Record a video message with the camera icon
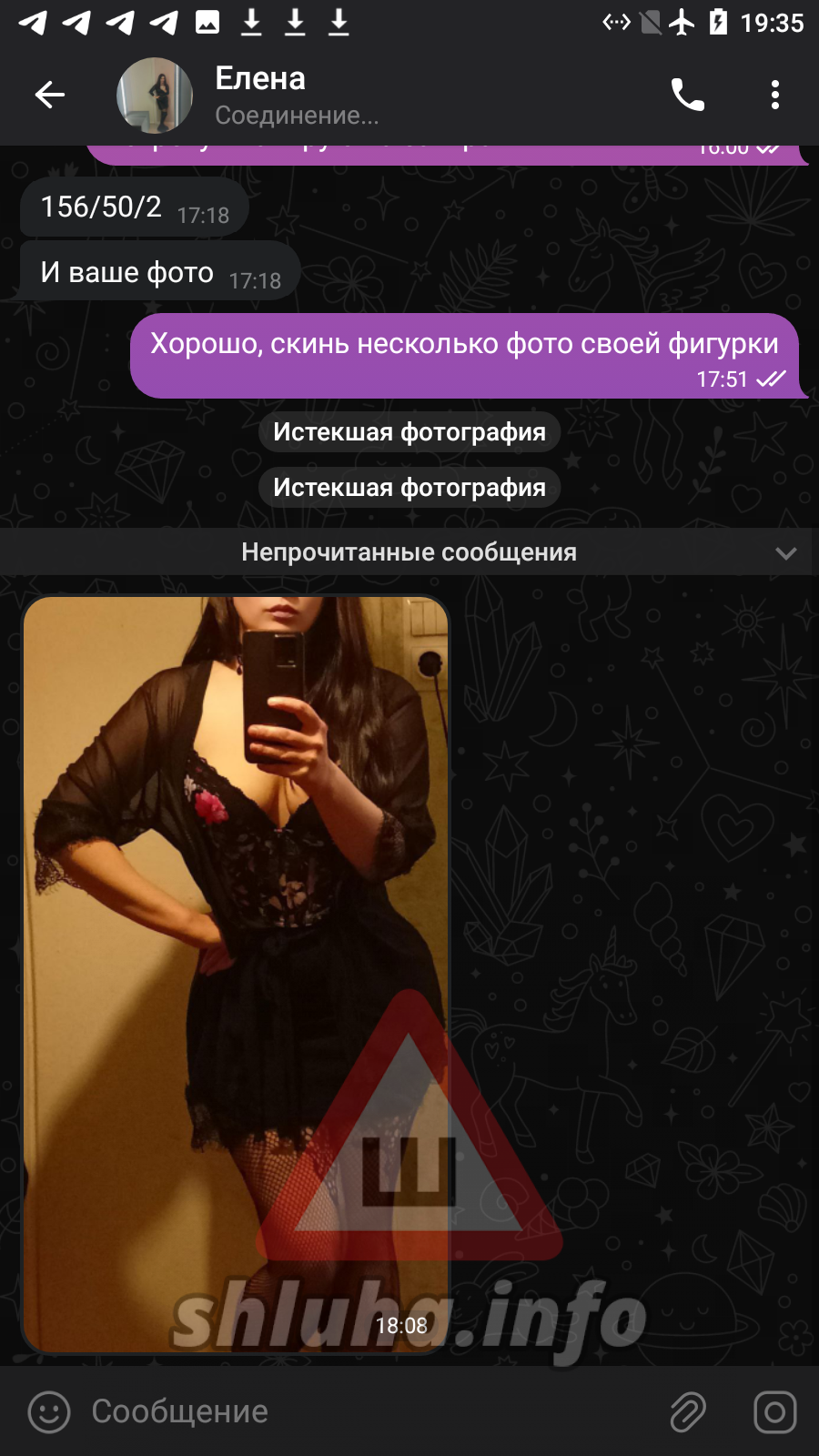 775,1412
